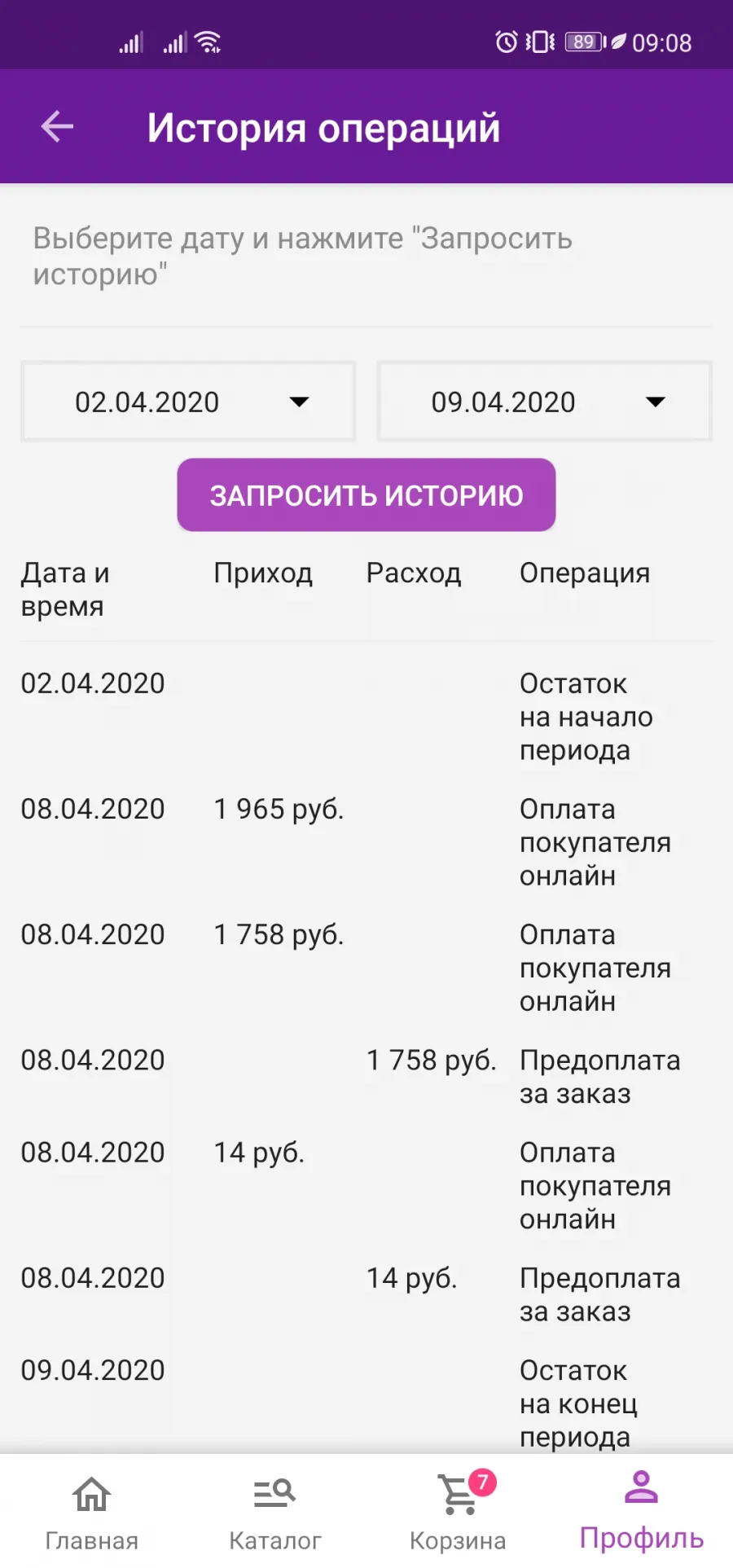Switch to the Главная tab
This screenshot has width=733, height=1568.
point(91,1513)
